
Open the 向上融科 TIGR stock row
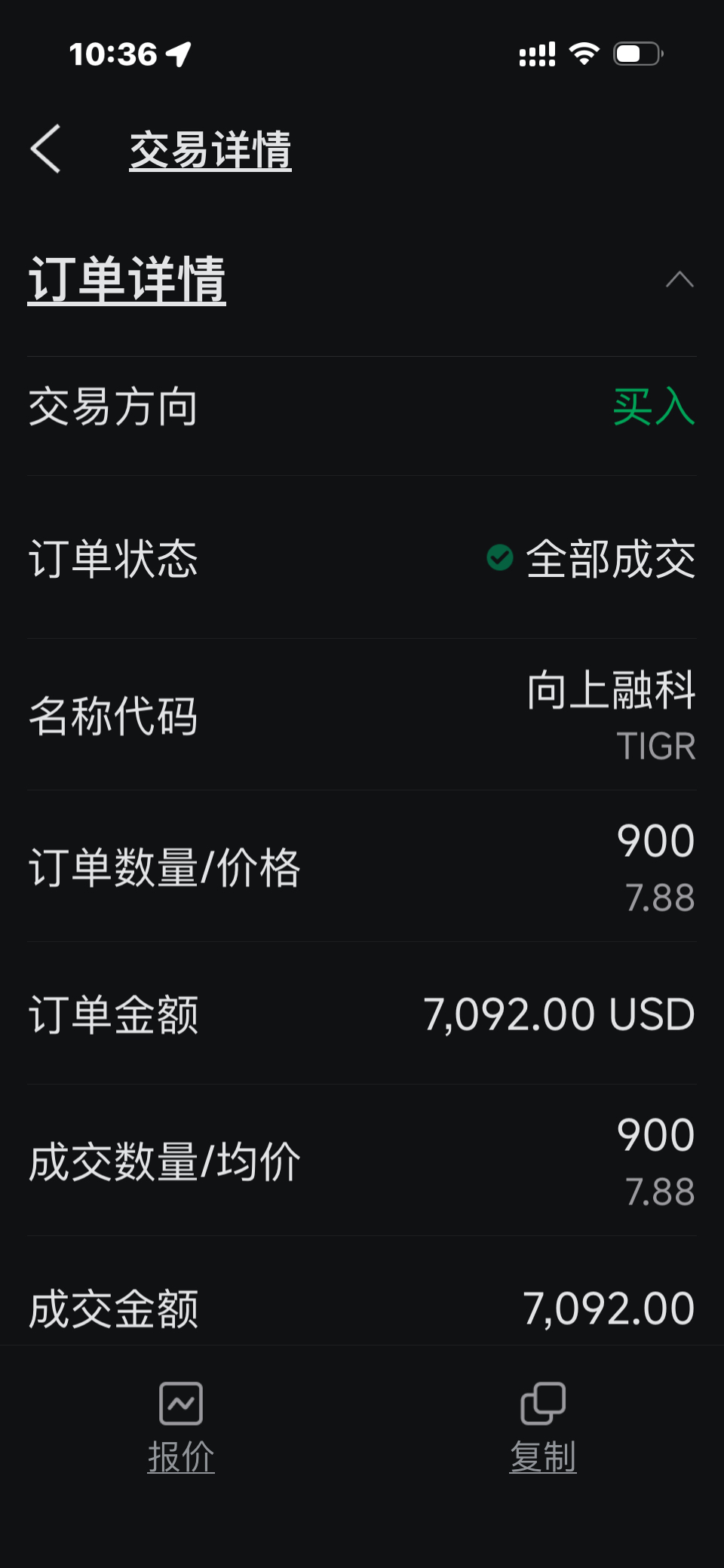(x=362, y=715)
